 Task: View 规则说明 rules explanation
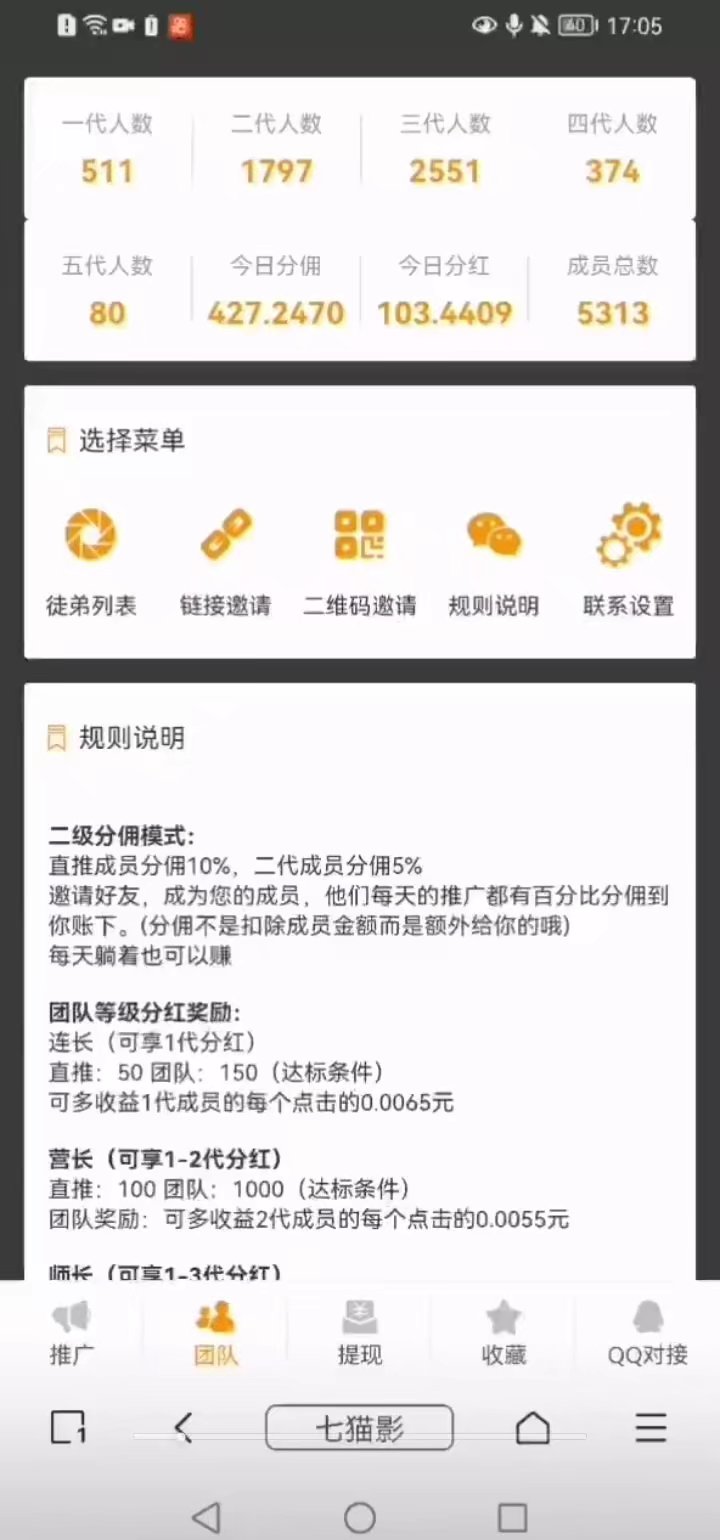(493, 560)
